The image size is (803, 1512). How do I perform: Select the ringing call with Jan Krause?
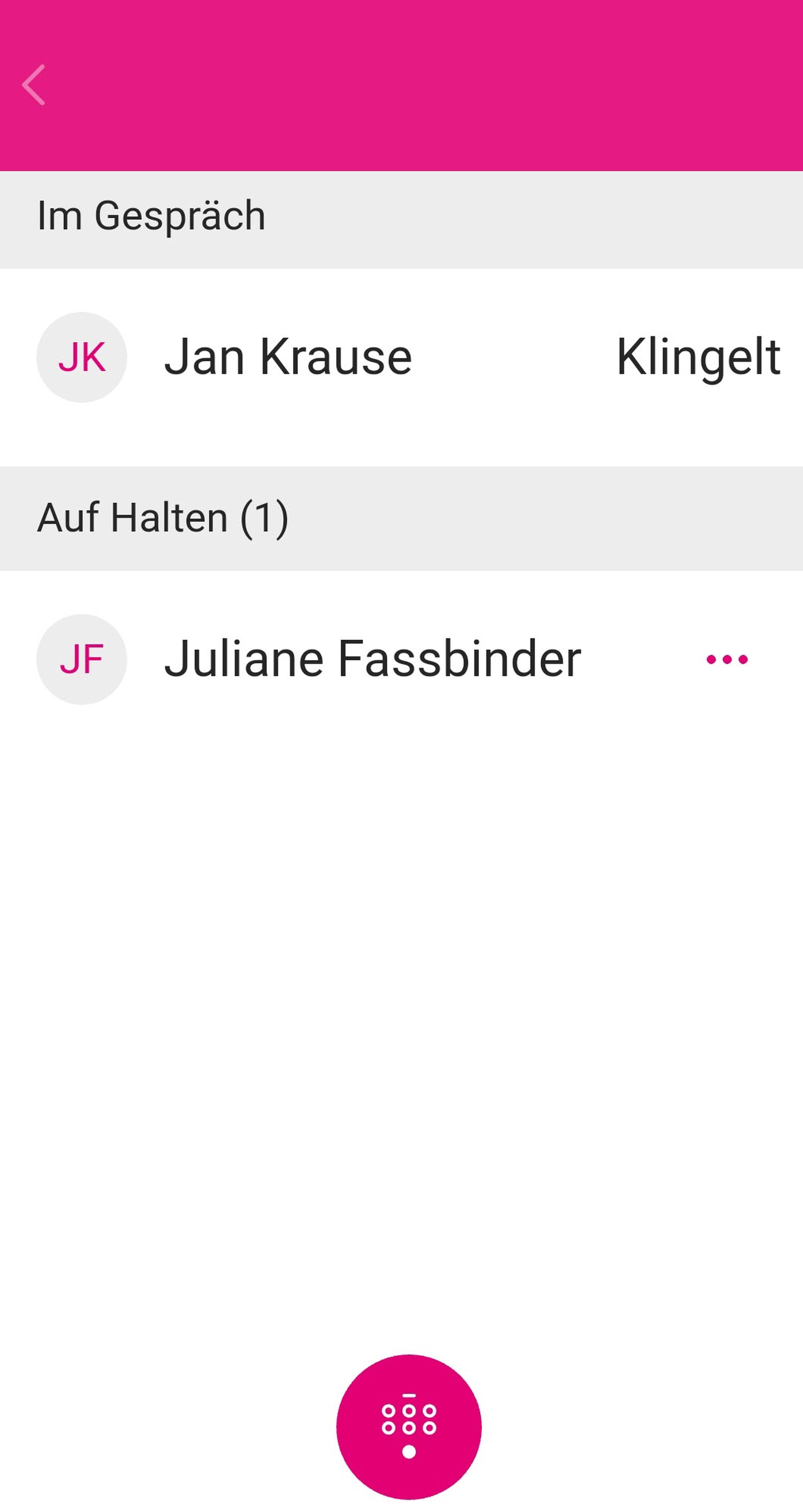tap(288, 358)
